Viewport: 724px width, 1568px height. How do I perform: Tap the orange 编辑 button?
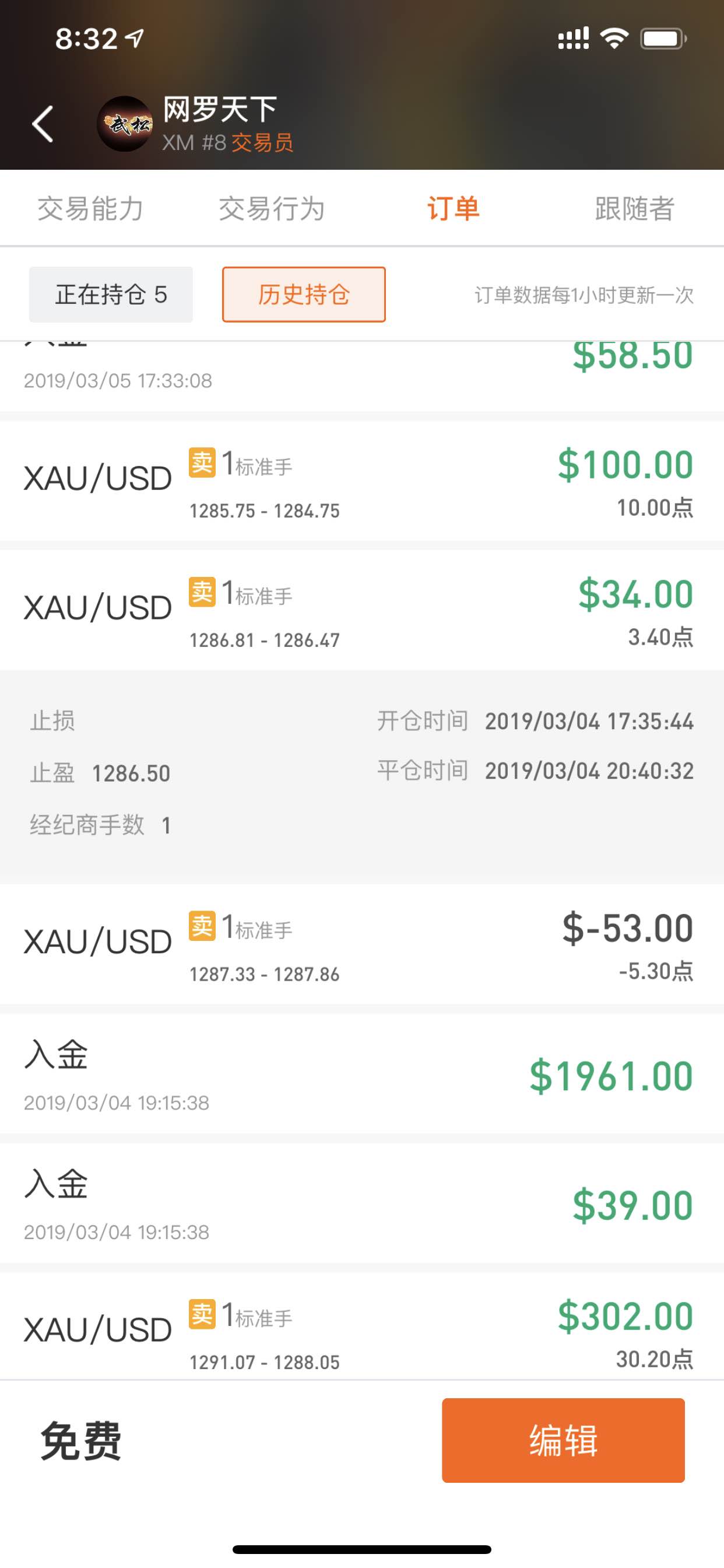(x=563, y=1440)
